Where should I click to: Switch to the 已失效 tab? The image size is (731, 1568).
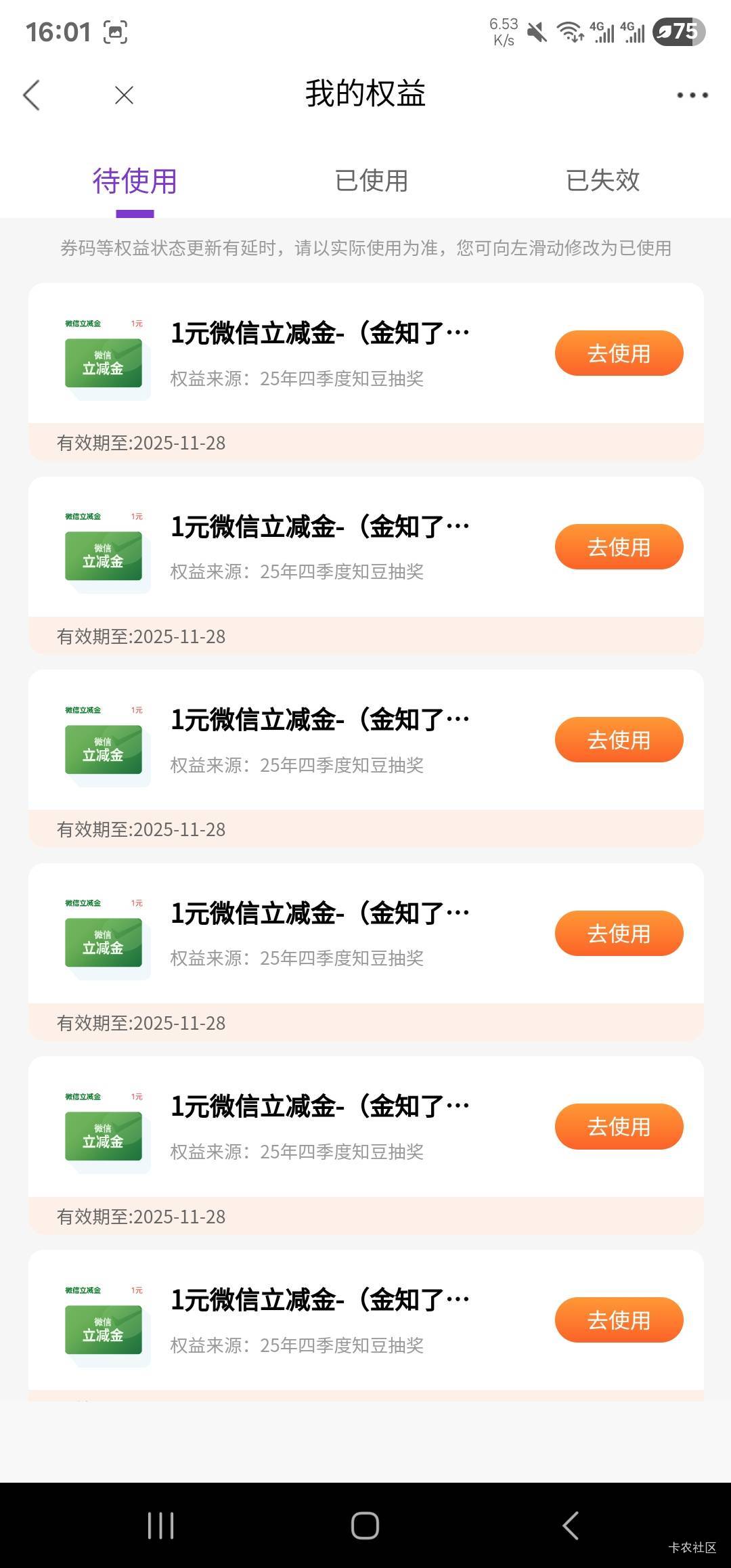coord(602,181)
